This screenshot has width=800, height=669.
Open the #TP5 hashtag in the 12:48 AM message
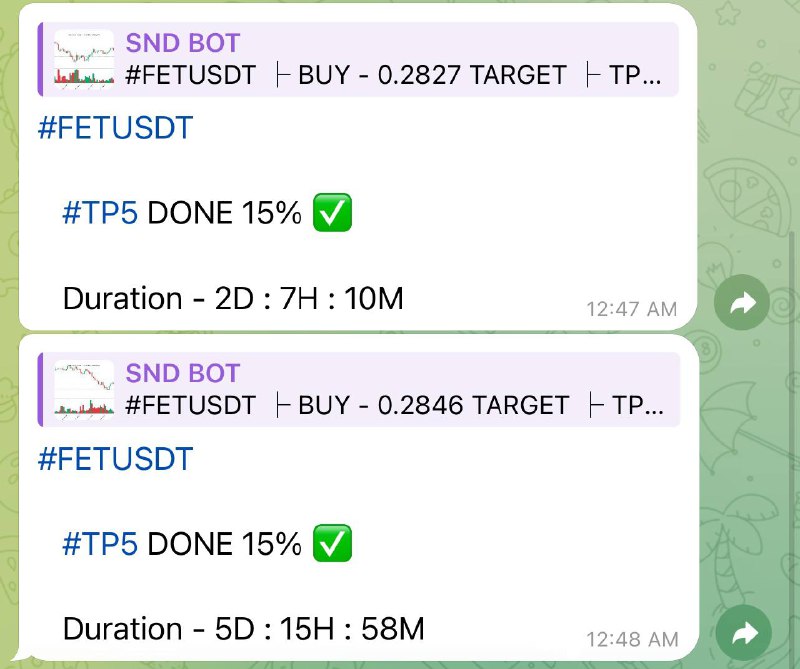click(x=100, y=544)
